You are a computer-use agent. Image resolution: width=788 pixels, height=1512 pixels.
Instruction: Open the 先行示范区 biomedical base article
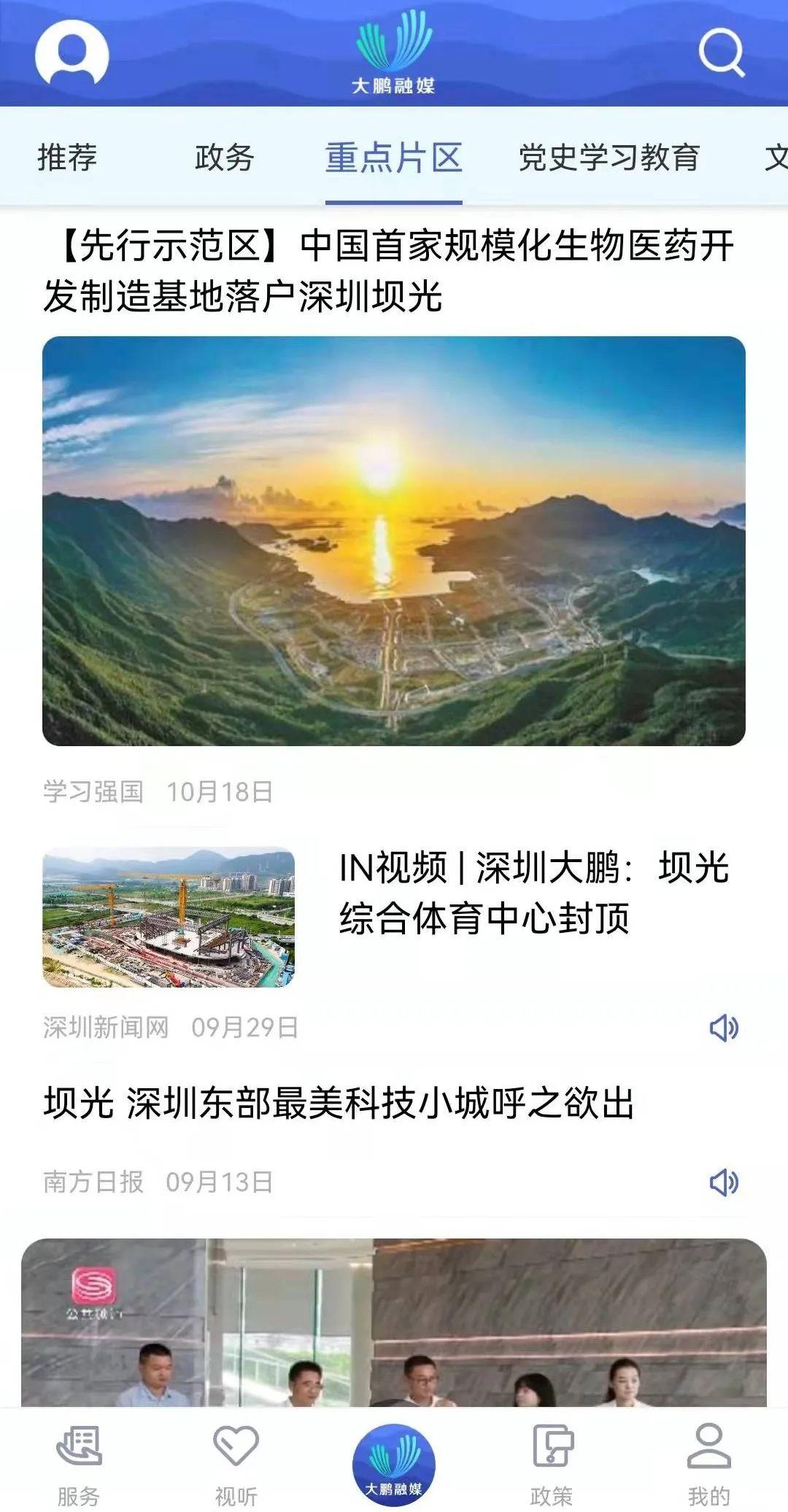pos(388,271)
